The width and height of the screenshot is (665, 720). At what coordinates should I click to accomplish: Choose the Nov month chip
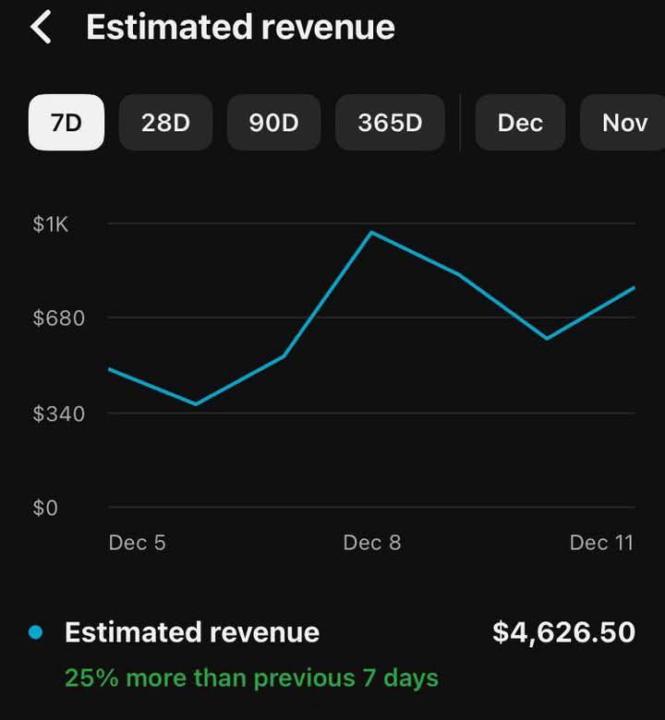[624, 123]
